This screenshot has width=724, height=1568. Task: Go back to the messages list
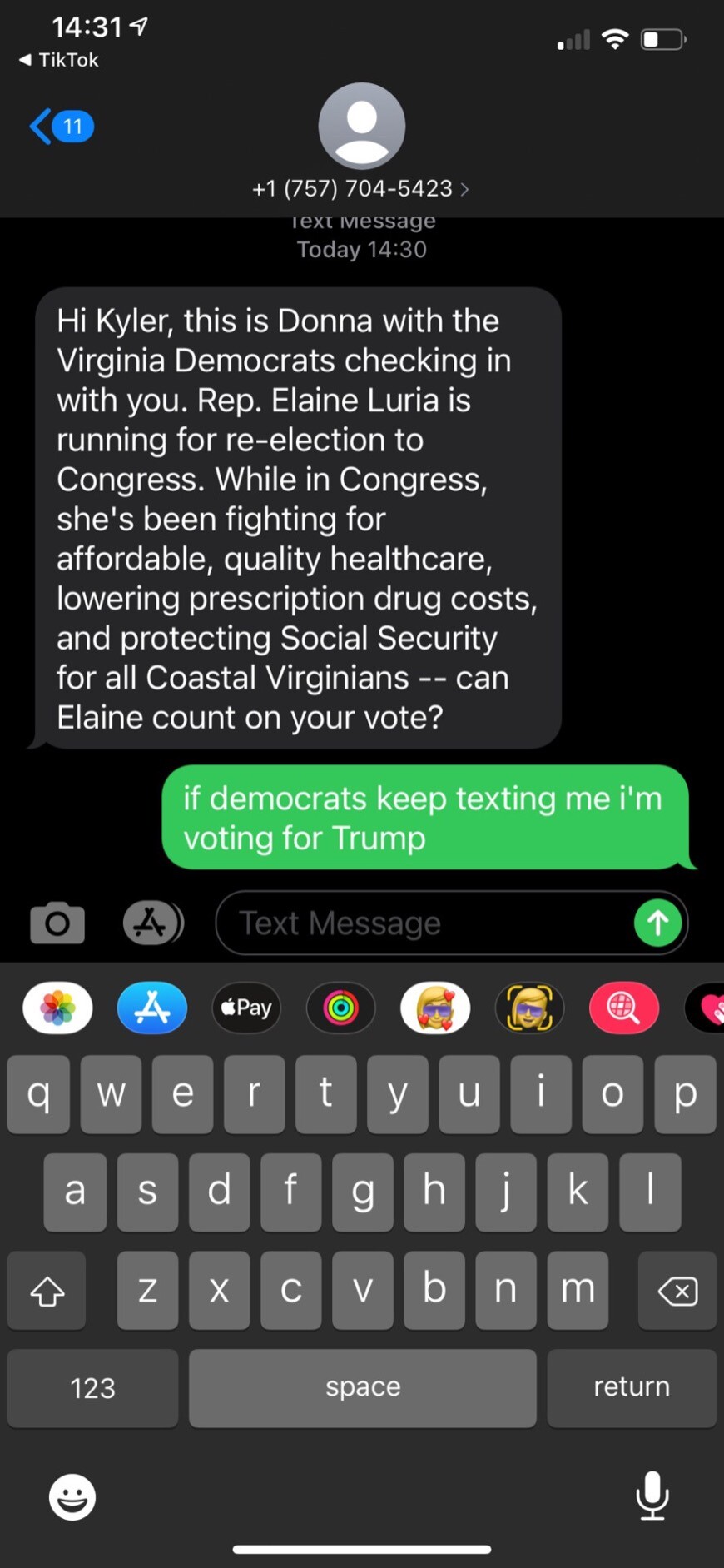tap(60, 127)
